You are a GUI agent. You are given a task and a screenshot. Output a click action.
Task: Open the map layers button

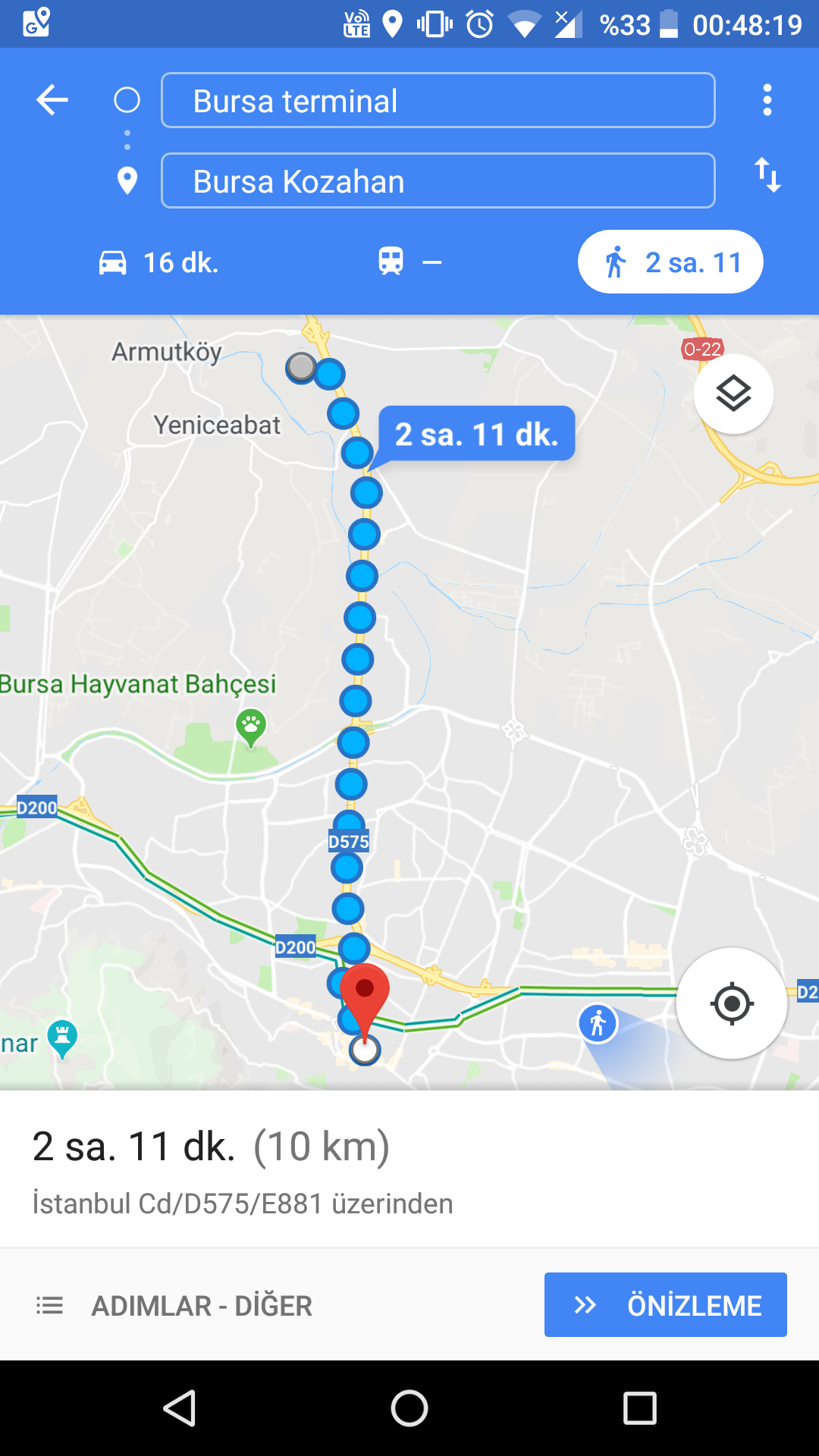click(x=733, y=394)
